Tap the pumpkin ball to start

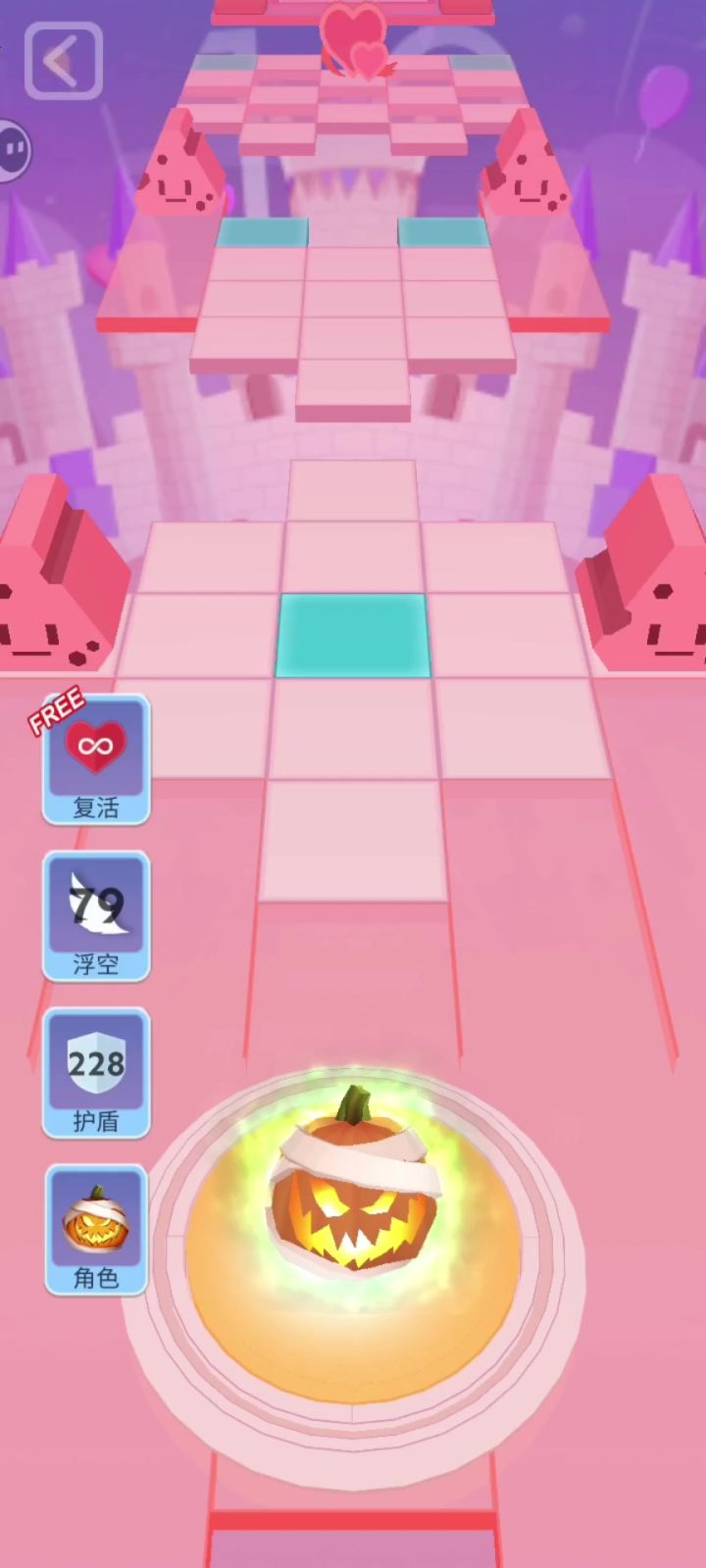pos(353,1181)
